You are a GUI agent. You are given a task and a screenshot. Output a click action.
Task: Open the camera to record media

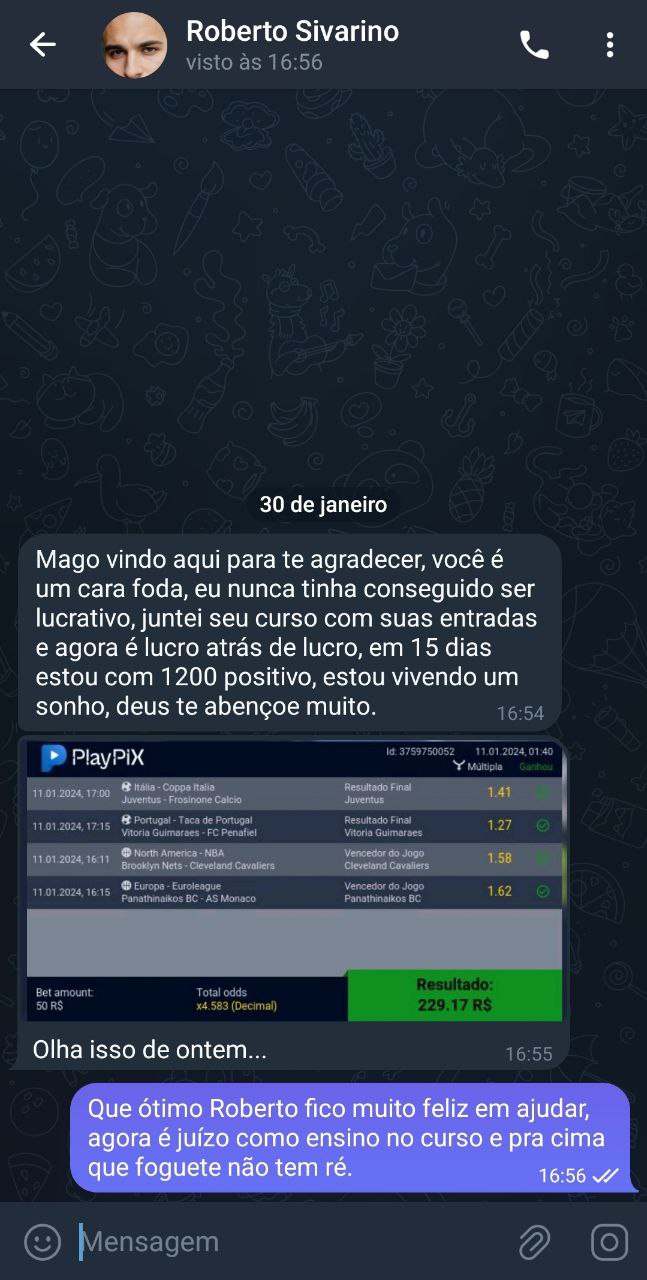coord(609,1242)
